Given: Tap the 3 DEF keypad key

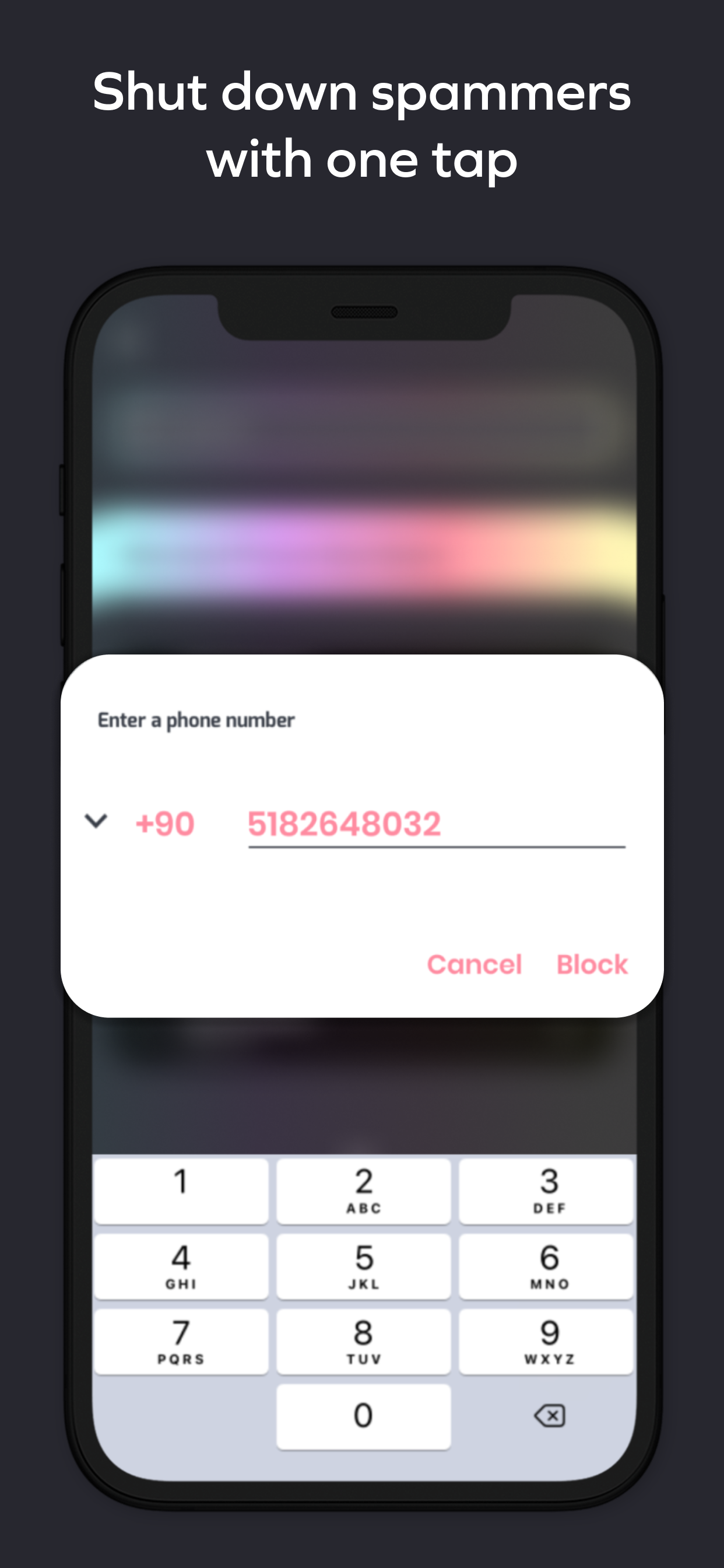Looking at the screenshot, I should pyautogui.click(x=546, y=1191).
